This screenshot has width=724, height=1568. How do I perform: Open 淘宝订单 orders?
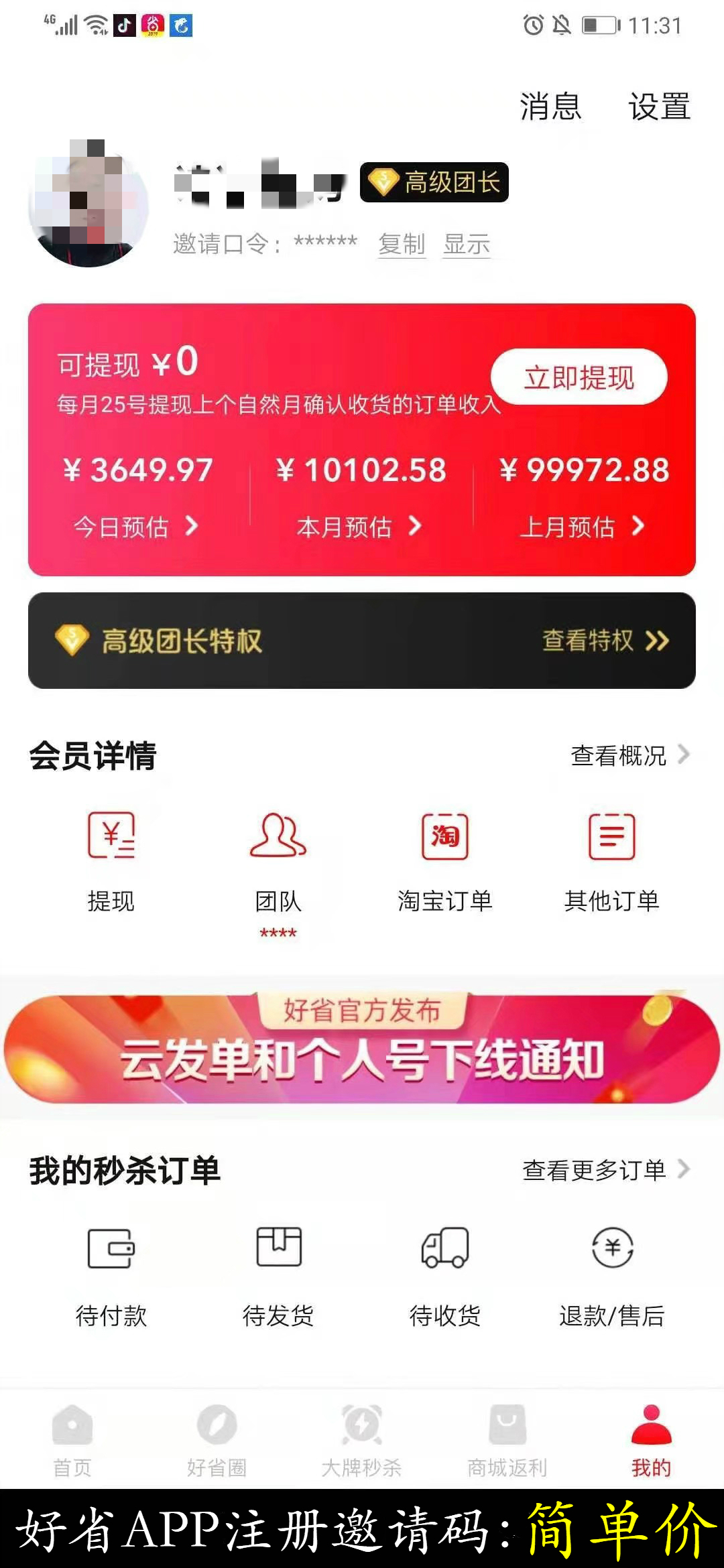tap(444, 861)
